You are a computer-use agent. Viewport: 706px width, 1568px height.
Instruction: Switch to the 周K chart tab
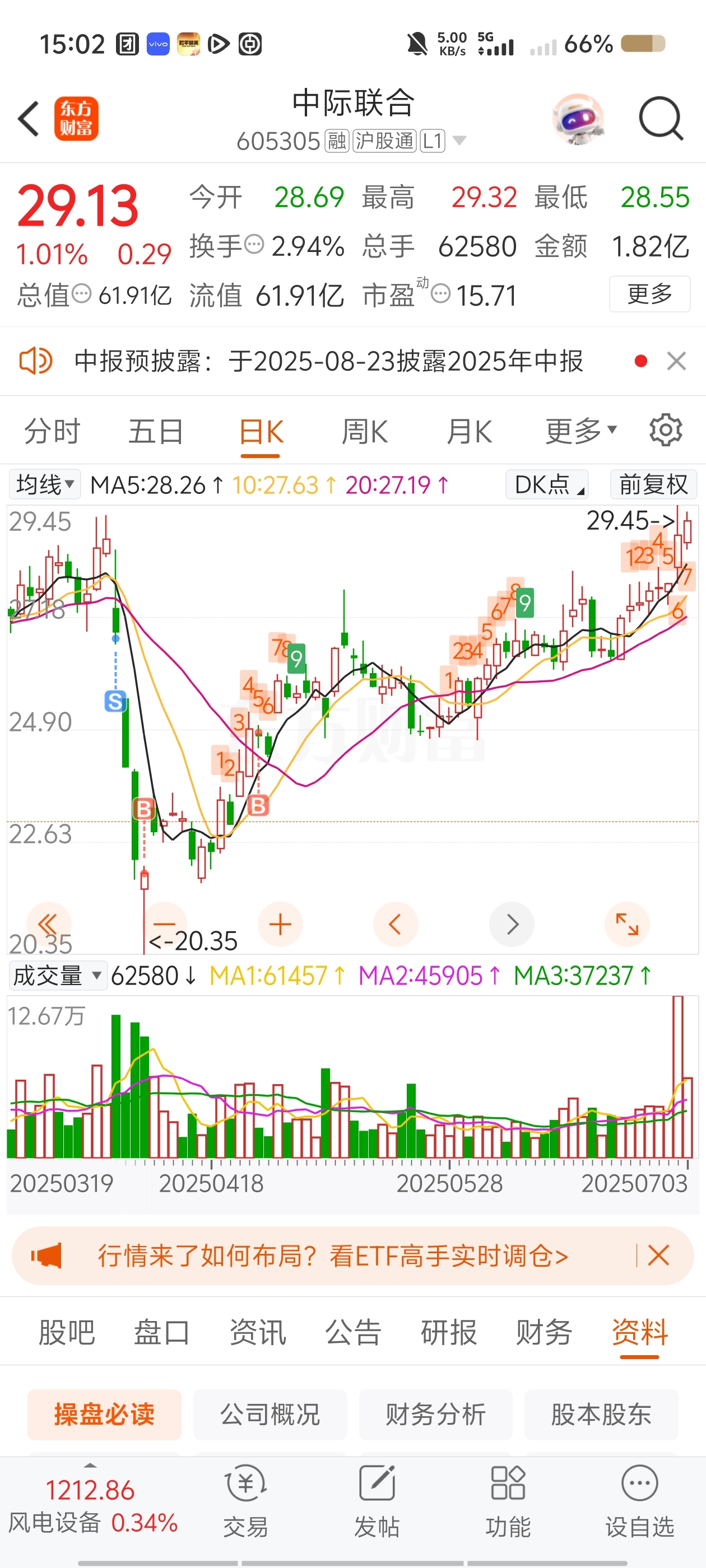pyautogui.click(x=364, y=432)
